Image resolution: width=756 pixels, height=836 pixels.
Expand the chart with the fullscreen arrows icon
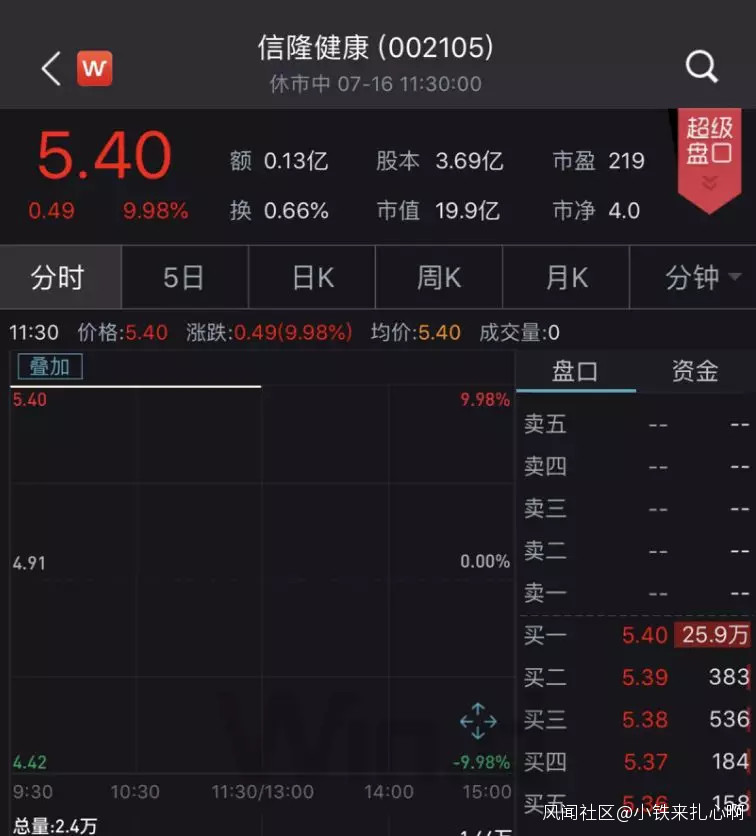click(x=478, y=720)
